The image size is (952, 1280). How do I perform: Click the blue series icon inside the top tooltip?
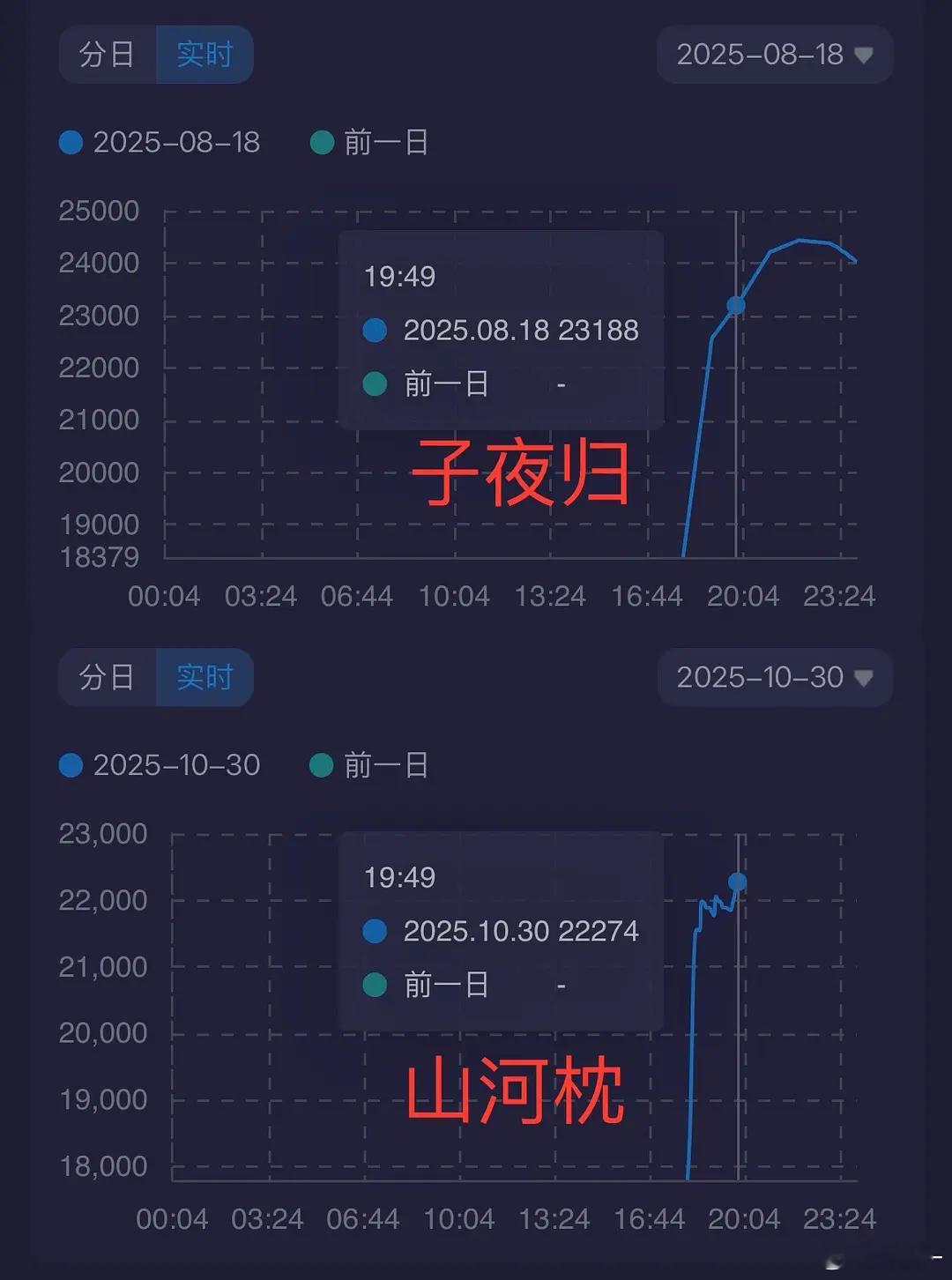(x=375, y=331)
